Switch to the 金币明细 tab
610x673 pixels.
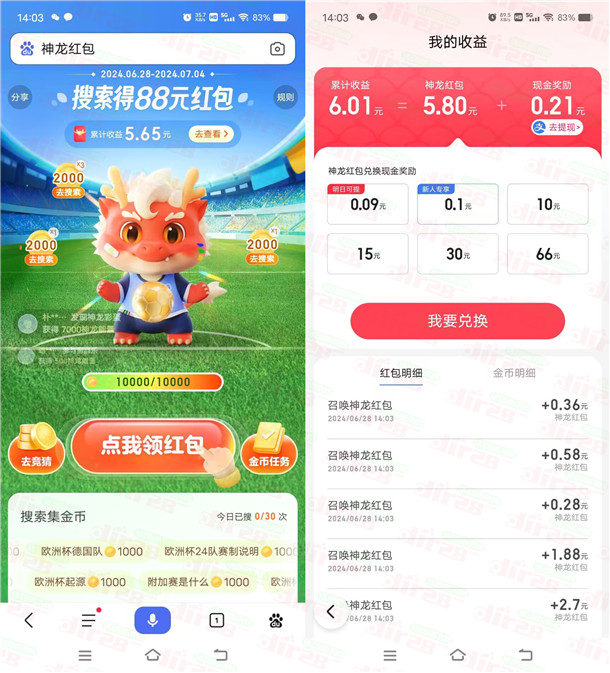514,373
